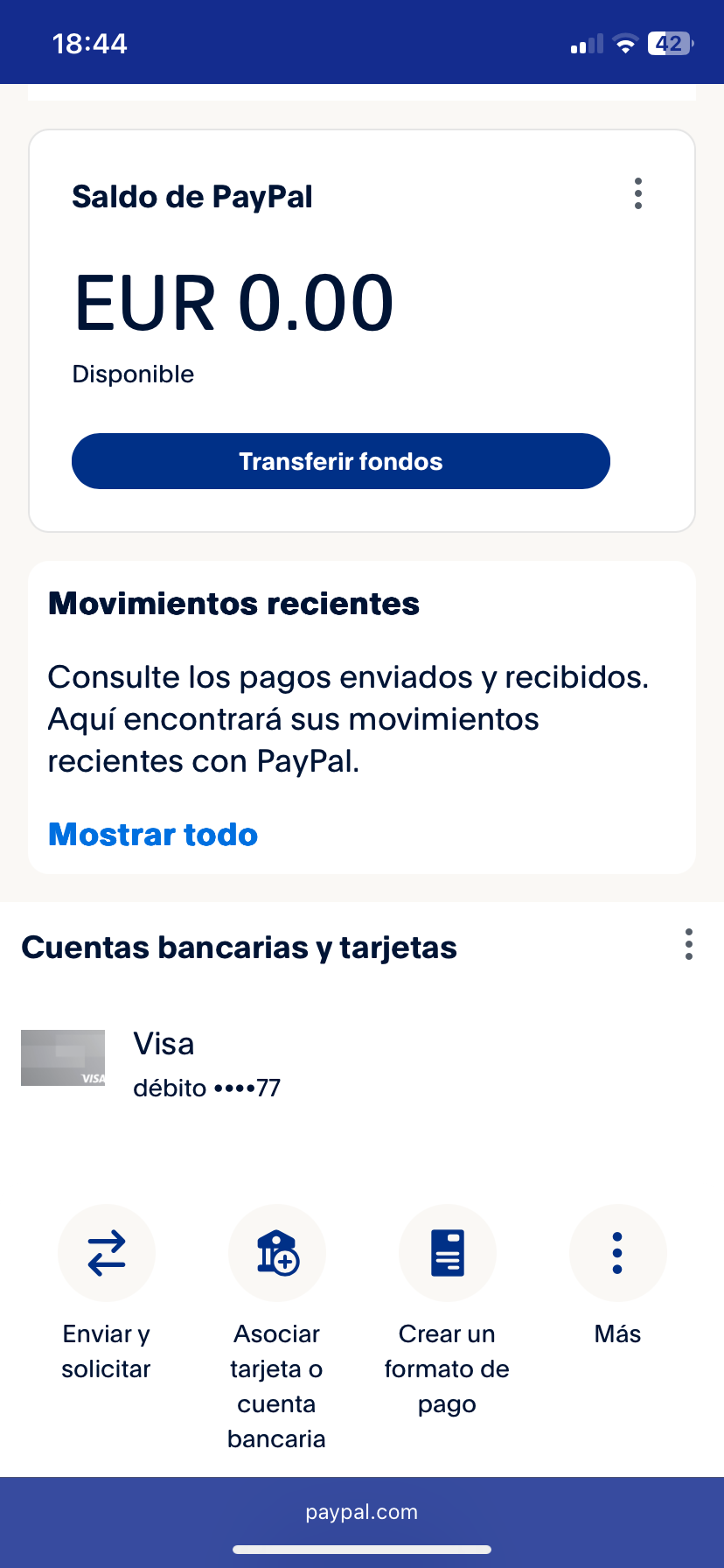The image size is (724, 1568).
Task: Open Cuentas bancarias y tarjetas overflow menu
Action: (x=689, y=945)
